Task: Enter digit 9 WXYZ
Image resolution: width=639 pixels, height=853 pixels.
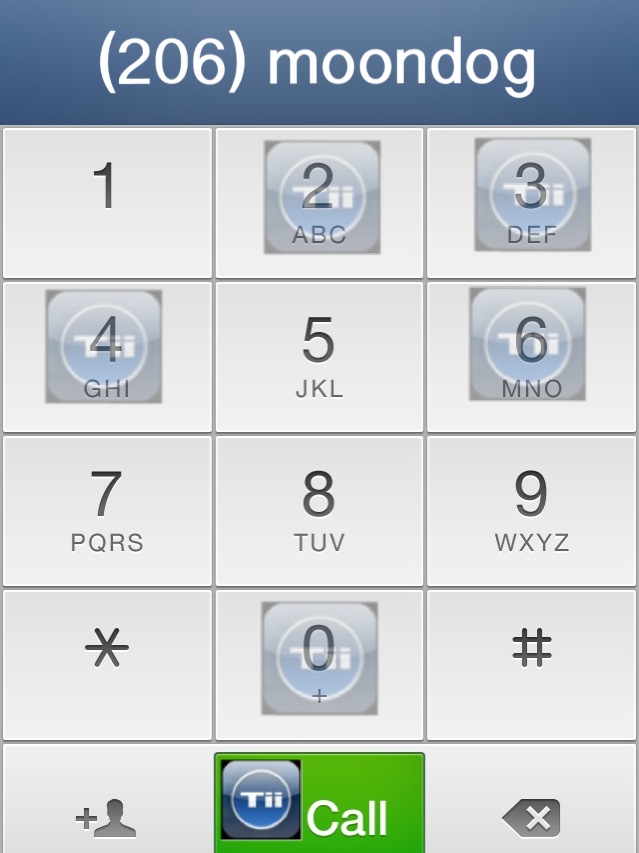Action: click(532, 511)
